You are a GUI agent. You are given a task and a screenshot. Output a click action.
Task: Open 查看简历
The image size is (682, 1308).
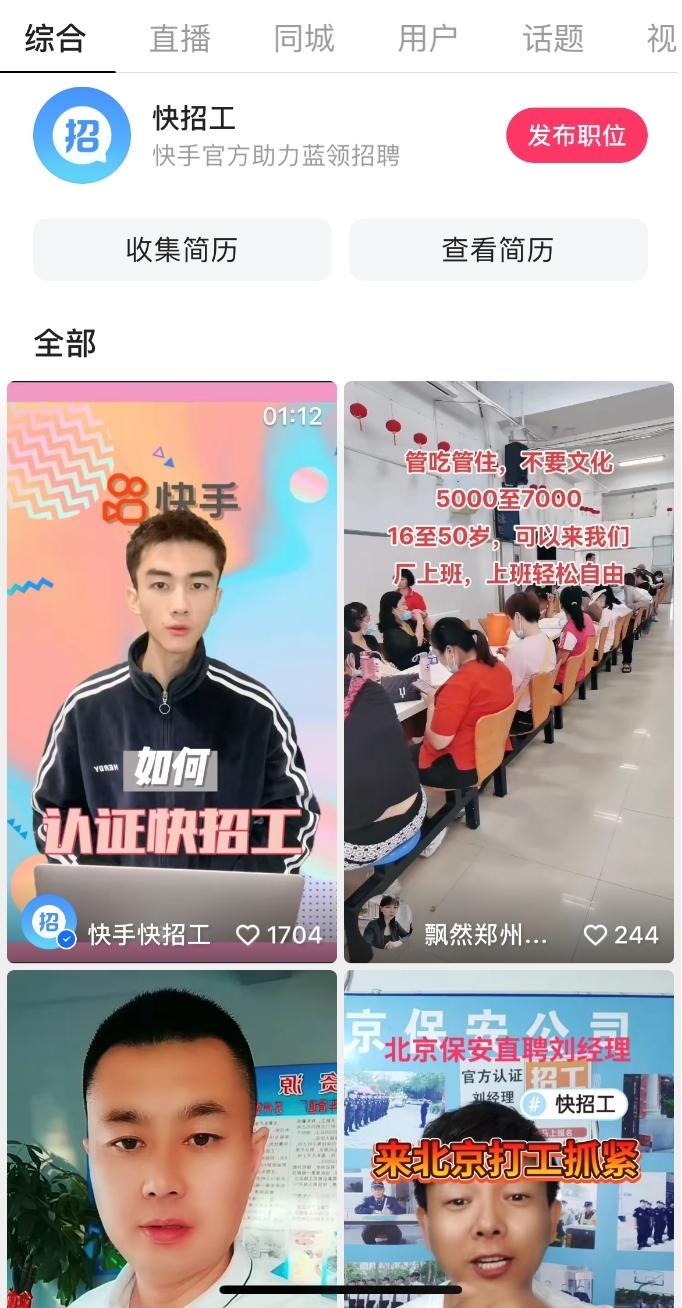click(498, 250)
